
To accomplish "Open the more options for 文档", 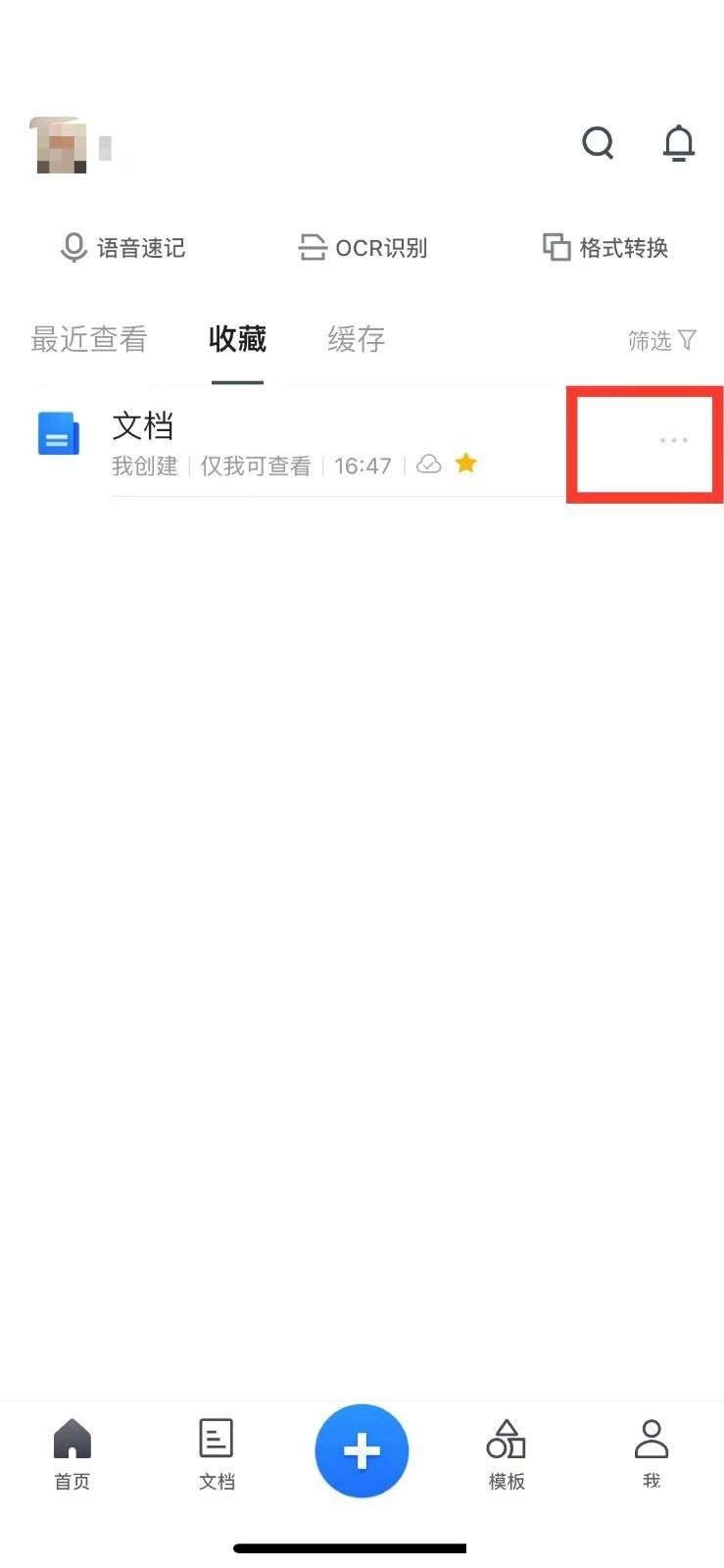I will tap(673, 440).
